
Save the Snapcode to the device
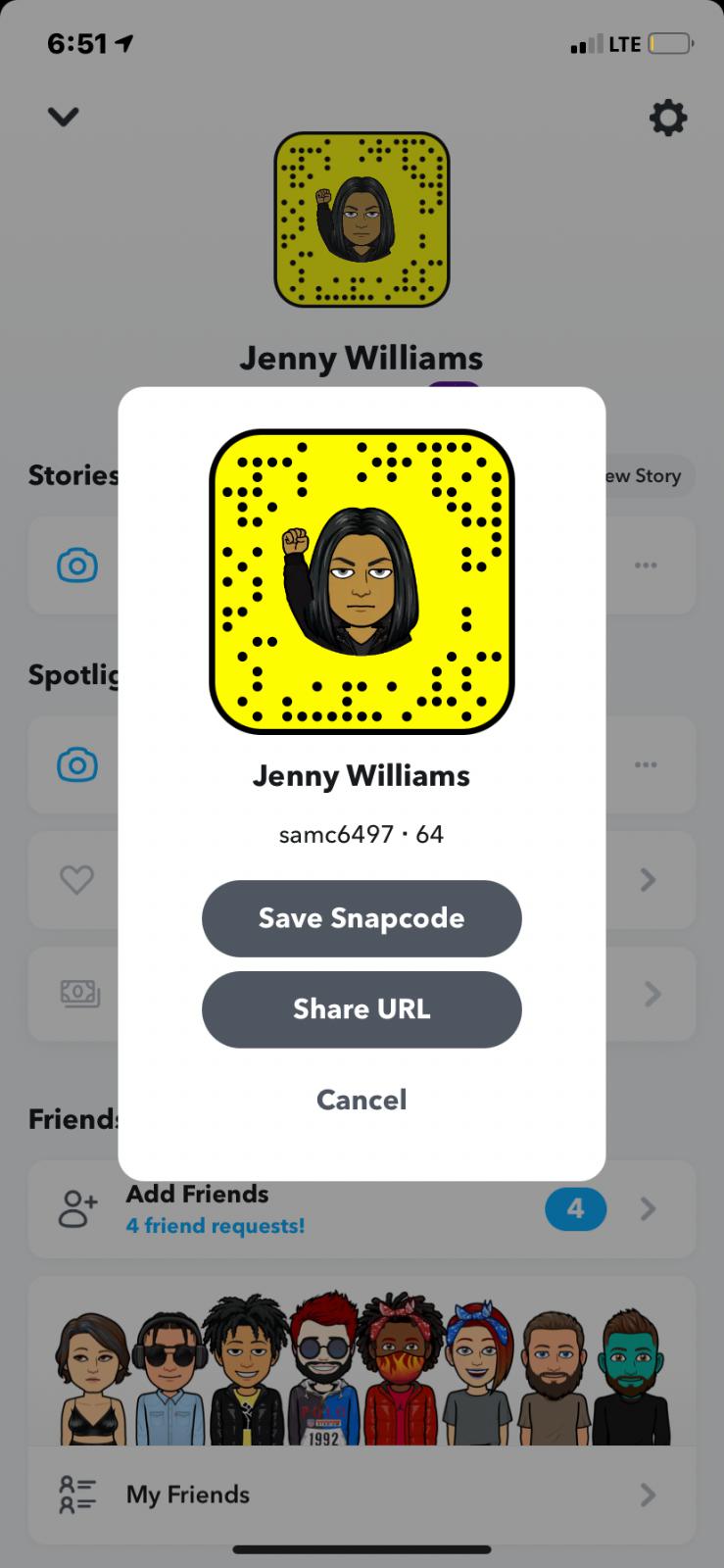coord(361,918)
